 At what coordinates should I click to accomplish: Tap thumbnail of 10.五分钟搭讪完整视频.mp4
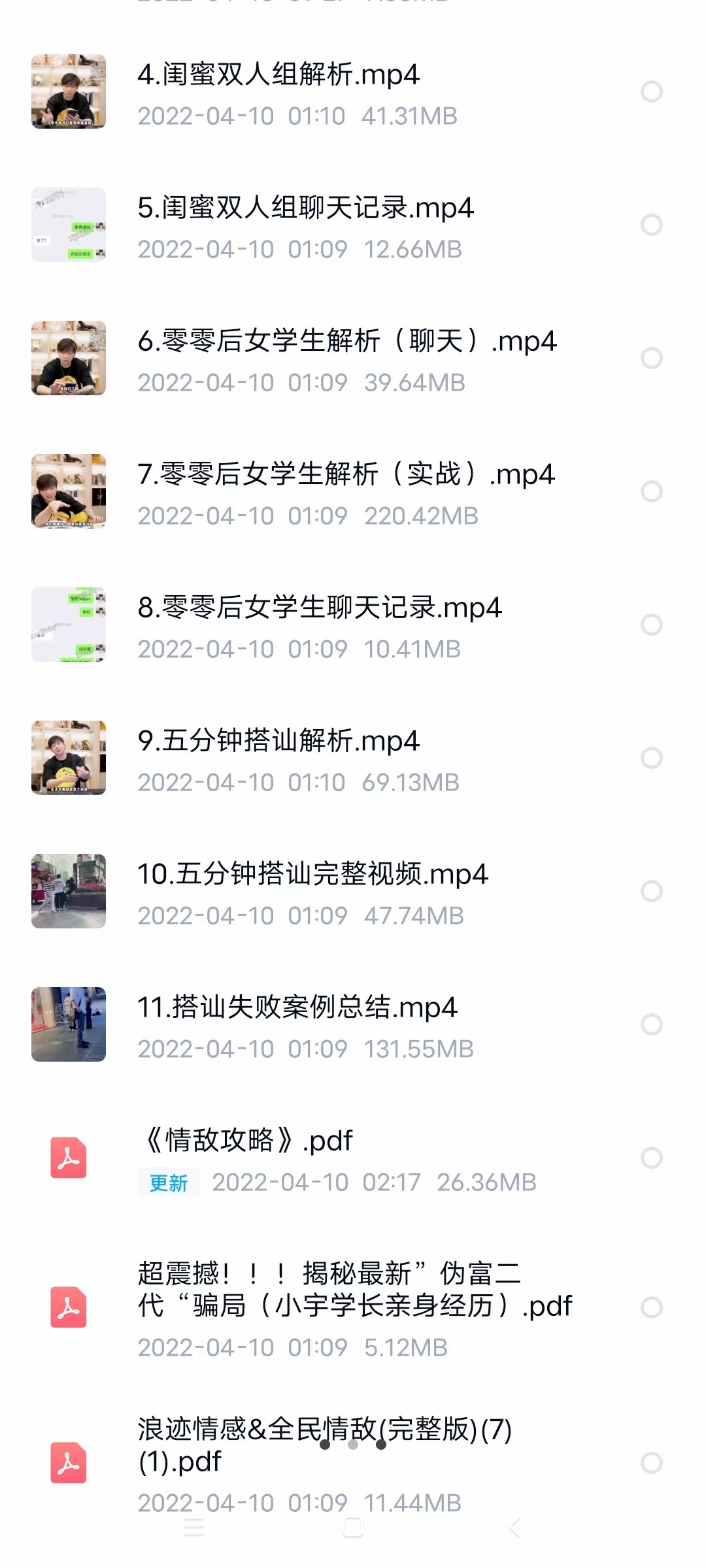tap(68, 891)
